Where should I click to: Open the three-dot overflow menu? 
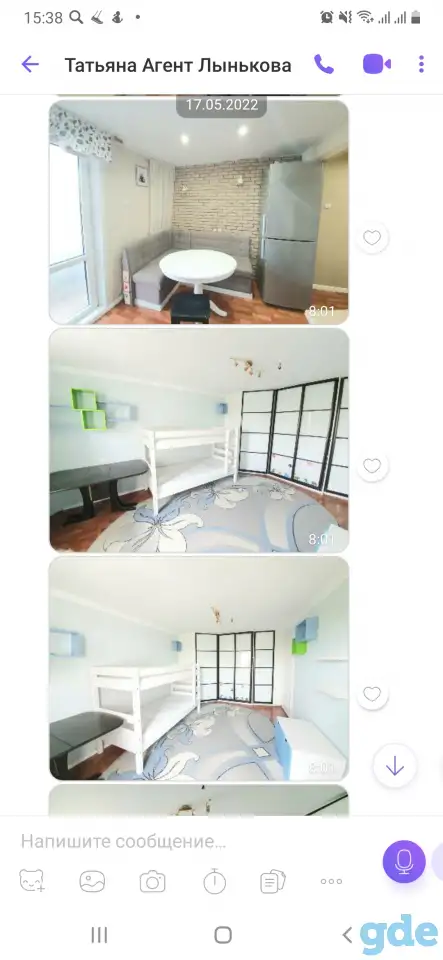tap(421, 64)
